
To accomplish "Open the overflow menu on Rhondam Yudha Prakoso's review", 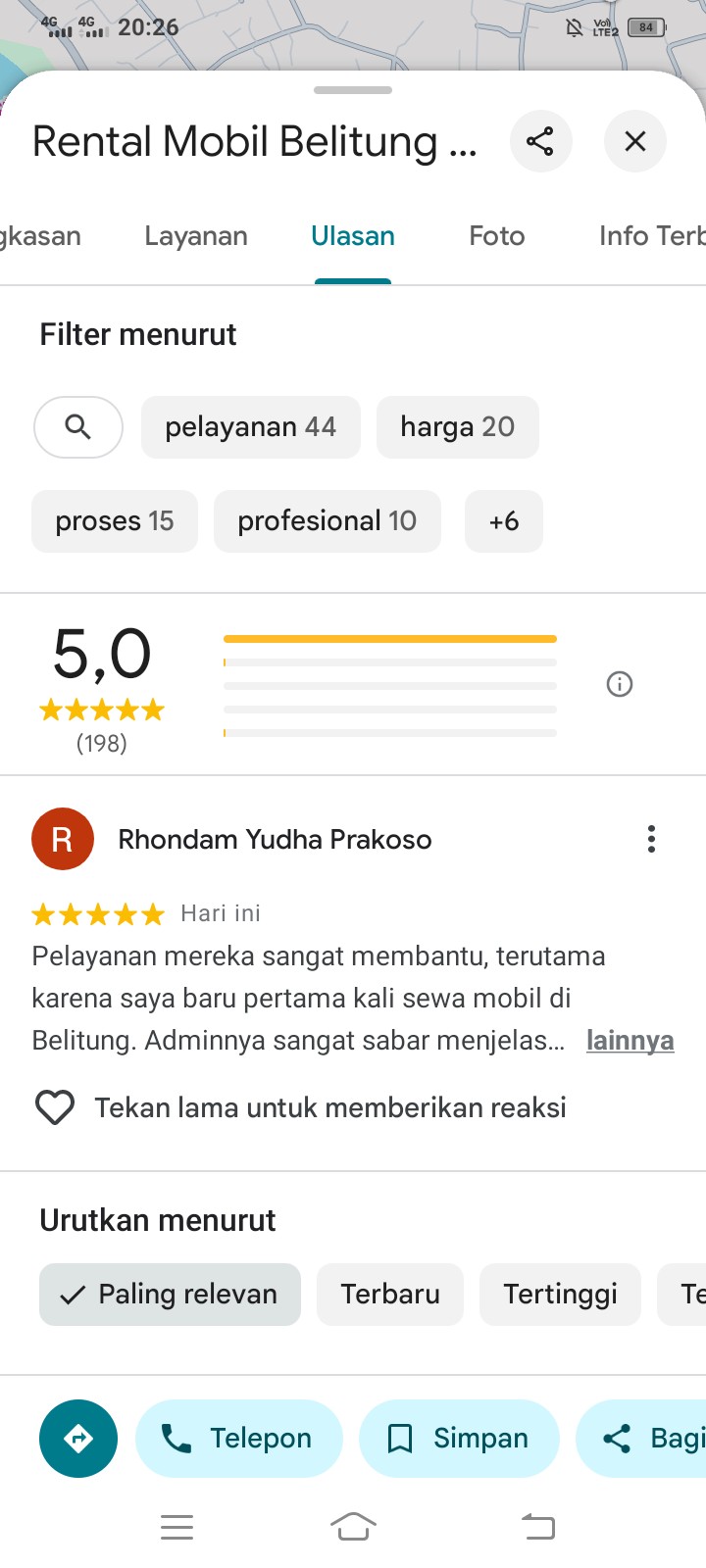I will [x=651, y=839].
